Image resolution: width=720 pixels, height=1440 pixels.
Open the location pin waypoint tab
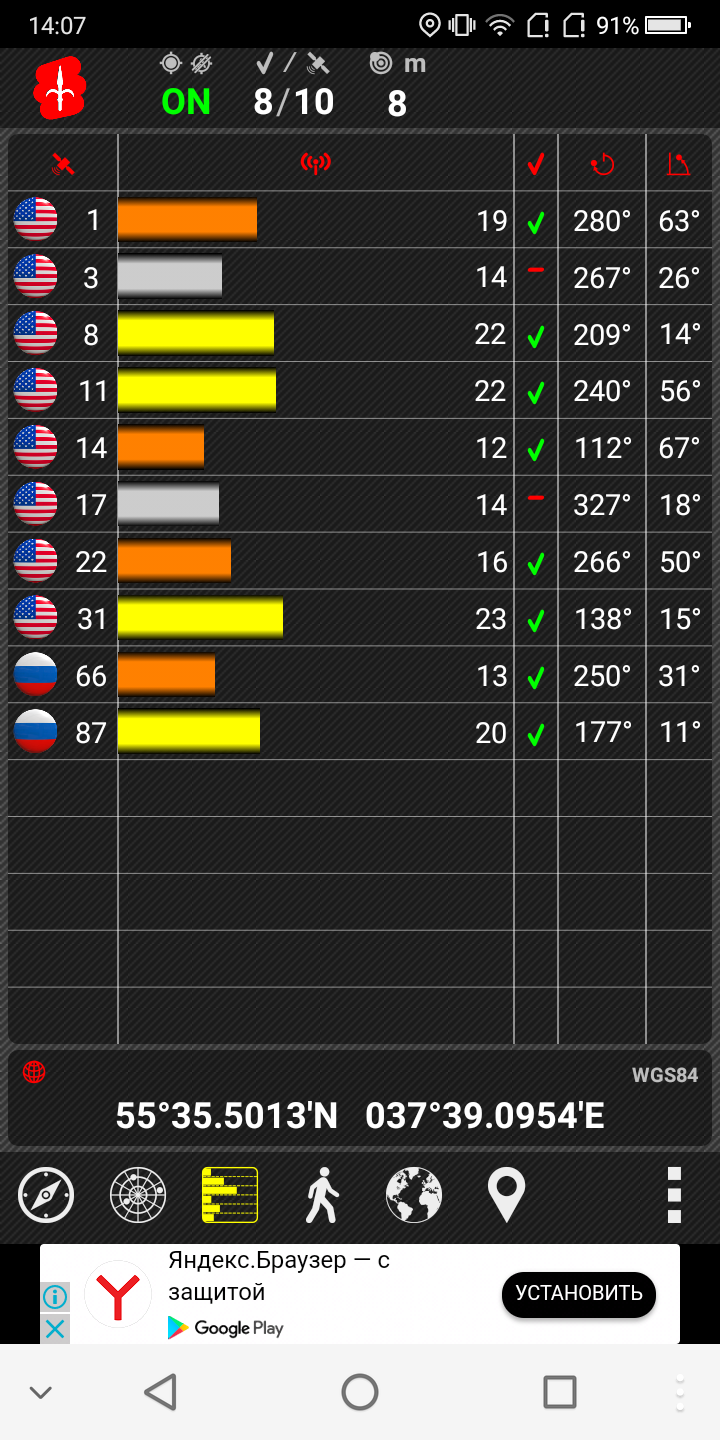506,1195
